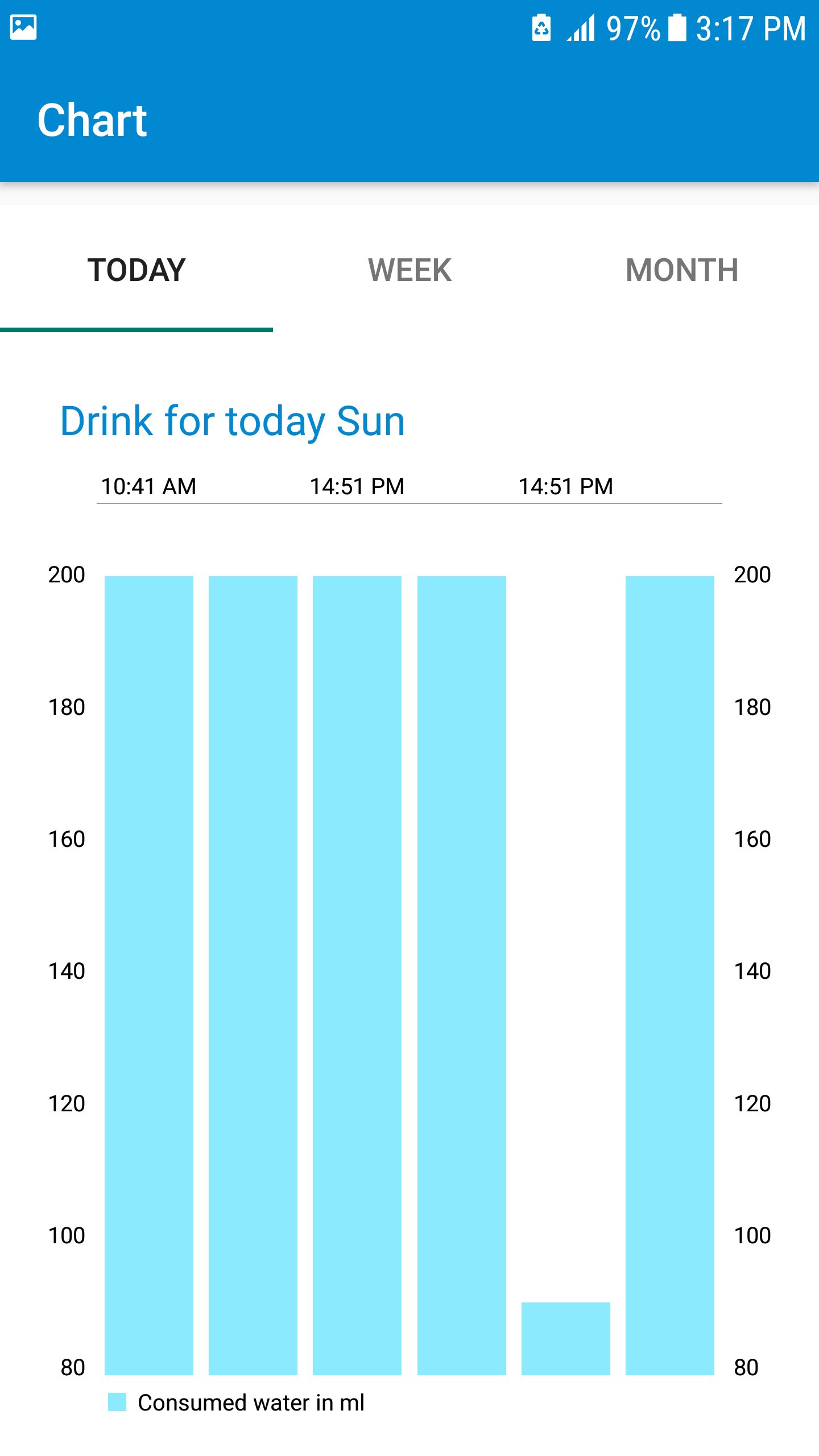
Task: Open the MONTH tab
Action: [682, 270]
